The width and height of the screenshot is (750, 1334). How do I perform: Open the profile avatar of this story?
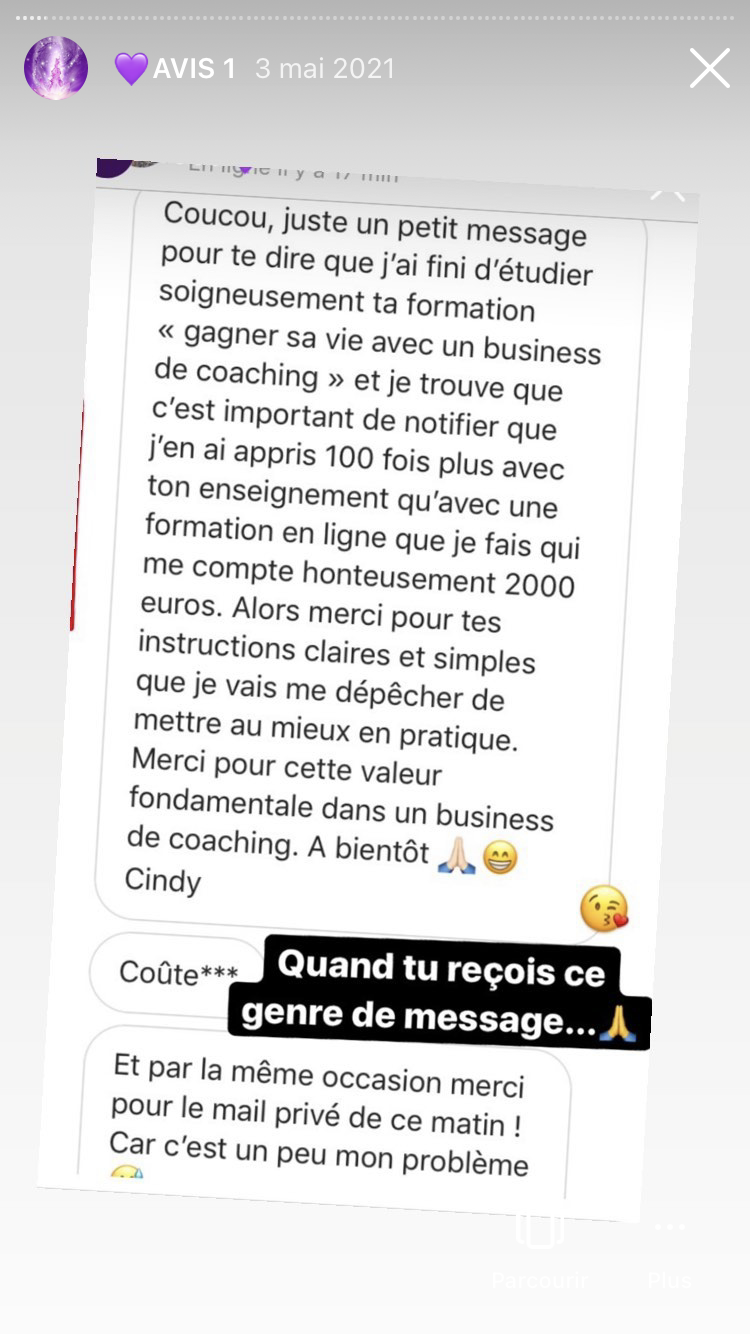pos(56,68)
